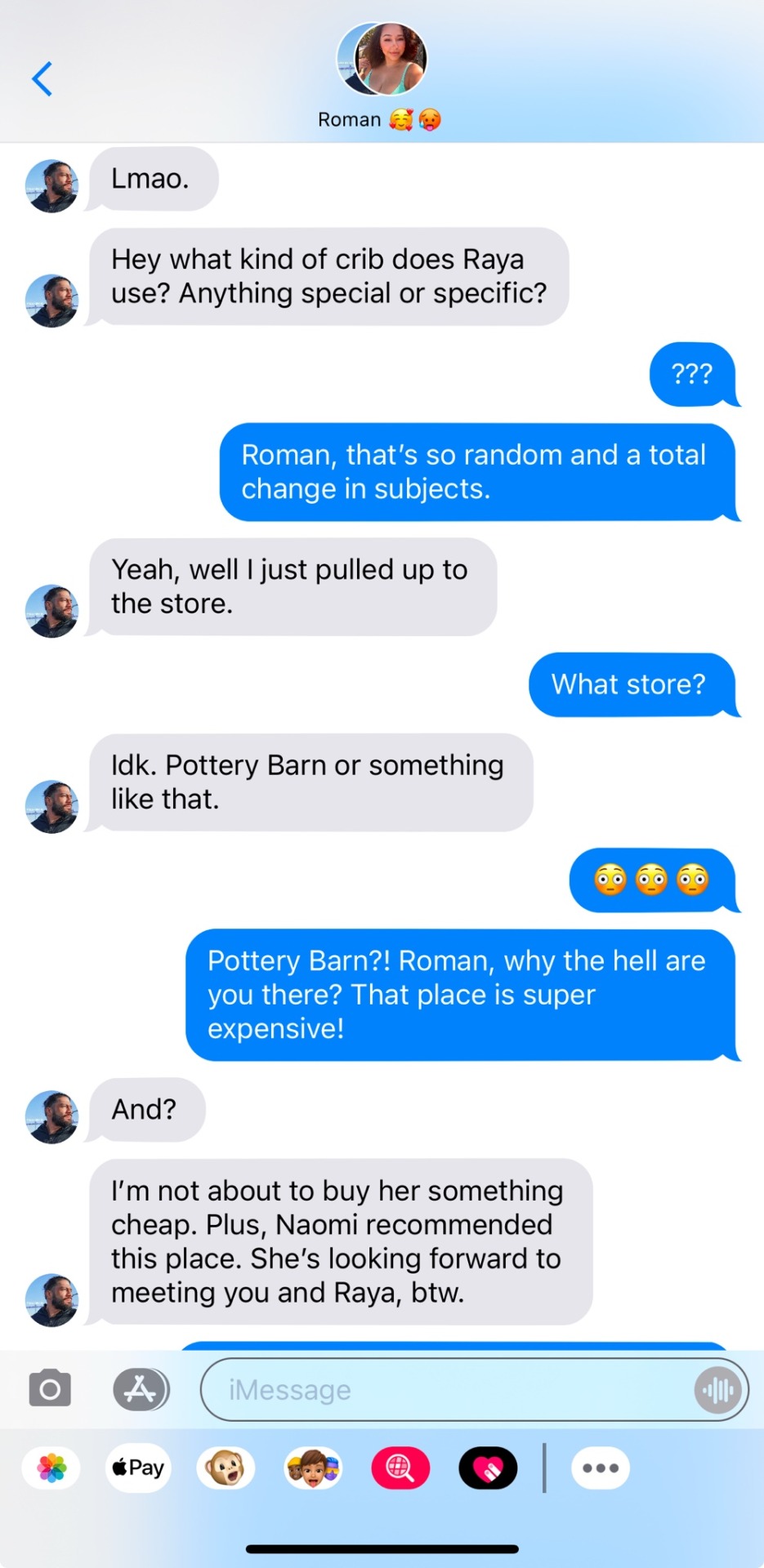Screen dimensions: 764x1568
Task: Open the #images search app
Action: pos(400,1468)
